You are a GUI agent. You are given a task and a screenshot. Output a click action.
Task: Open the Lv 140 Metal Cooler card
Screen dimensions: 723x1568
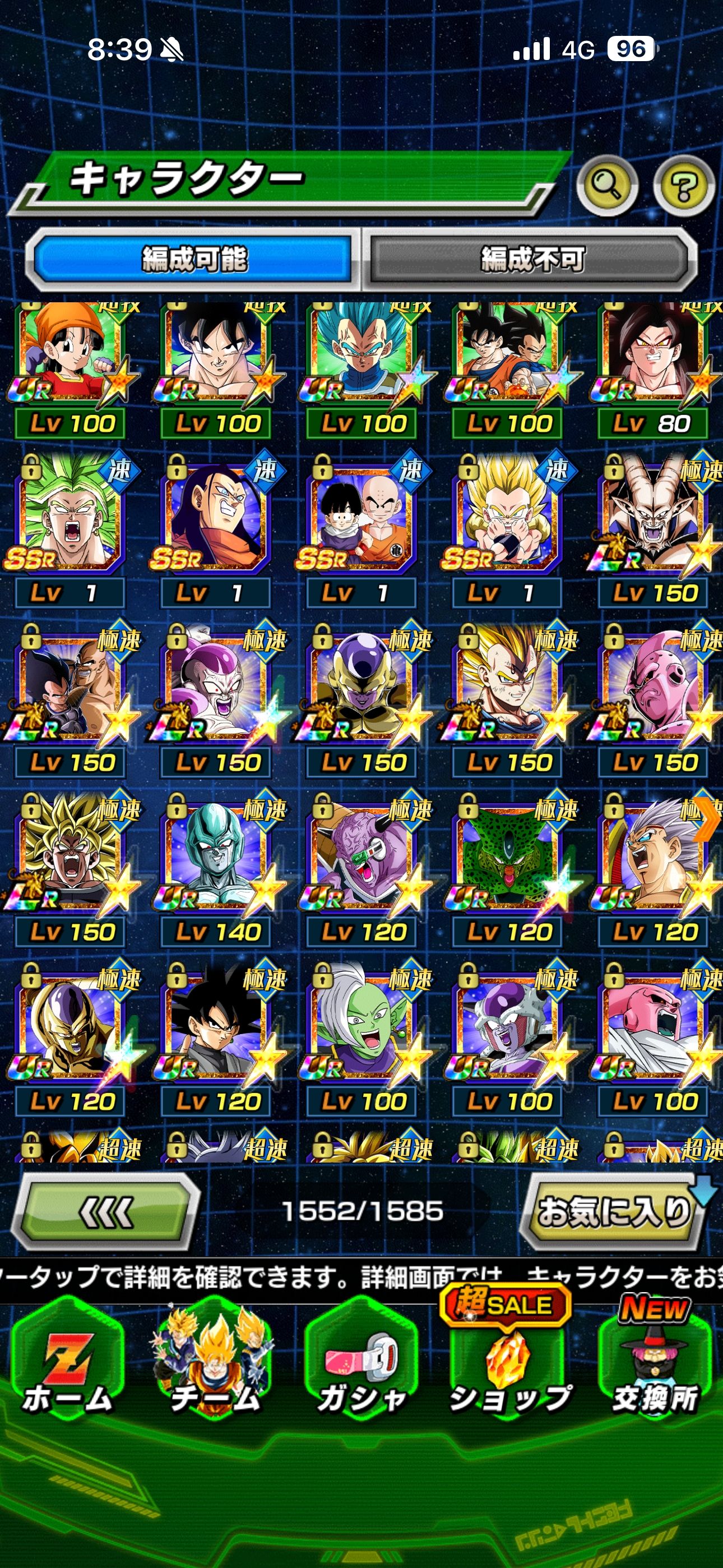coord(216,864)
